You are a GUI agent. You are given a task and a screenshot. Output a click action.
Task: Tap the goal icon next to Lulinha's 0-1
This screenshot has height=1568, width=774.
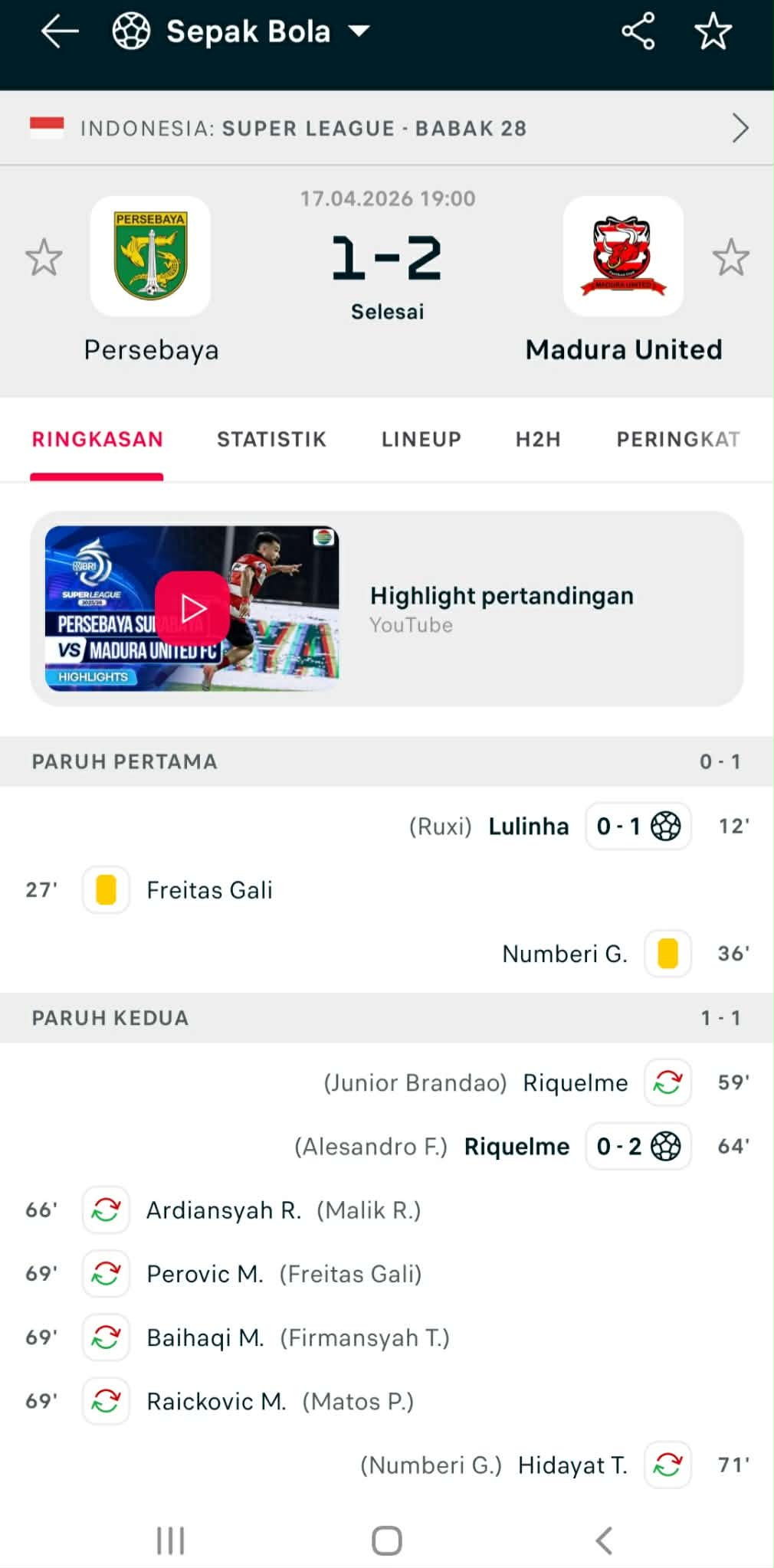[666, 827]
